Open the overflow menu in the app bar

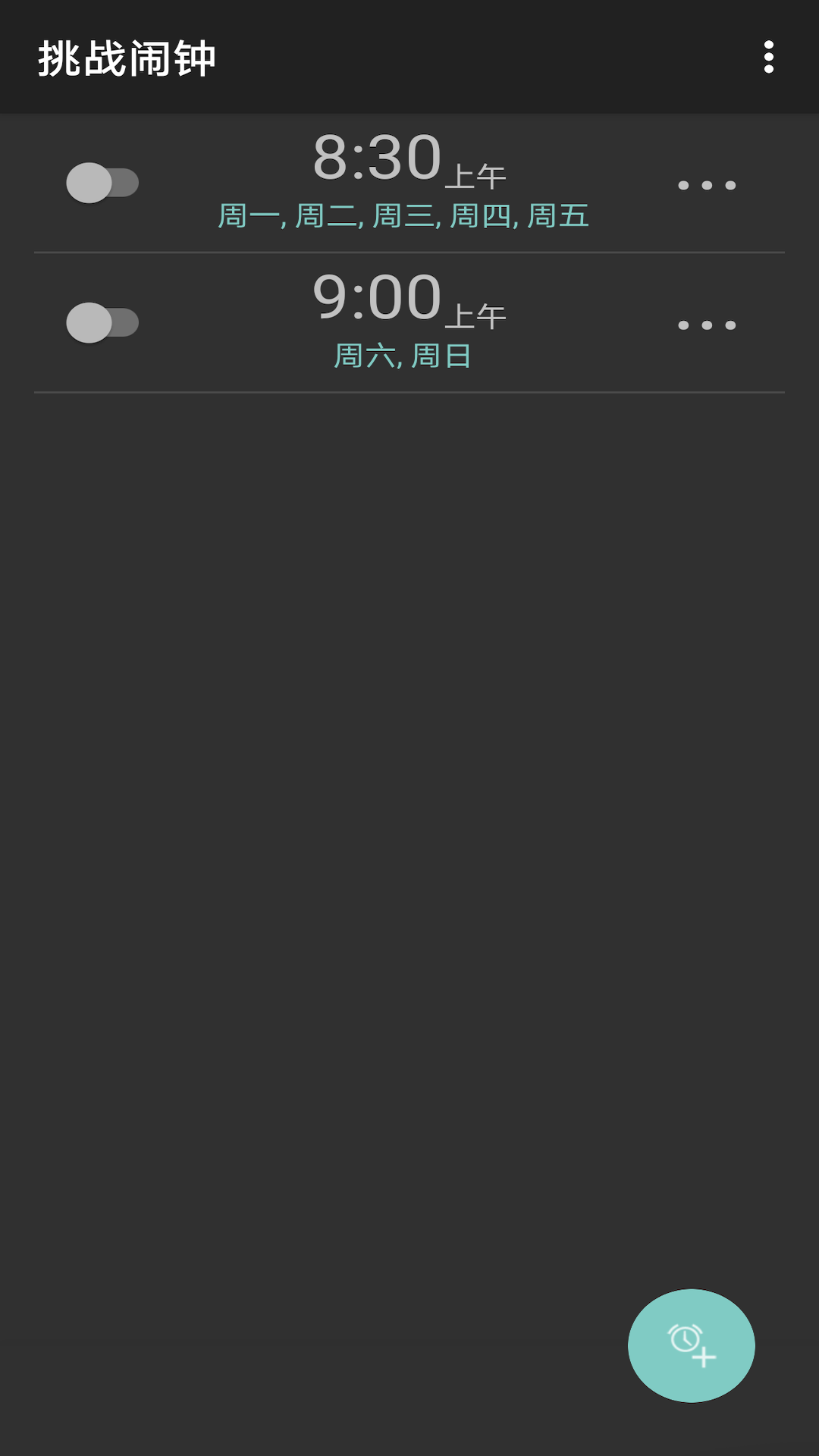(768, 57)
